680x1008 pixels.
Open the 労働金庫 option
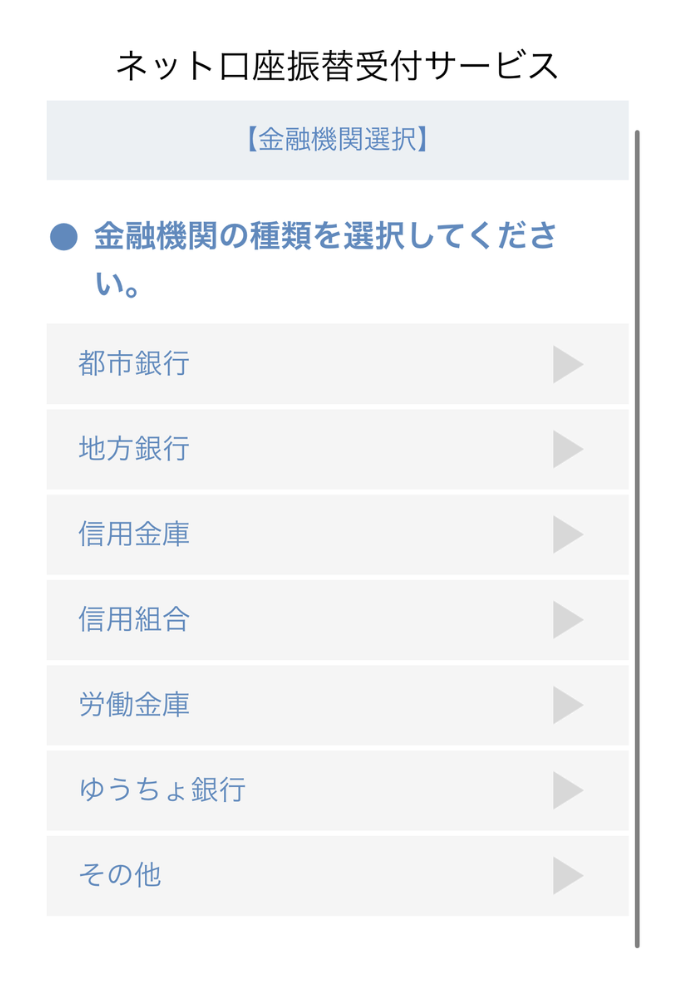coord(337,706)
